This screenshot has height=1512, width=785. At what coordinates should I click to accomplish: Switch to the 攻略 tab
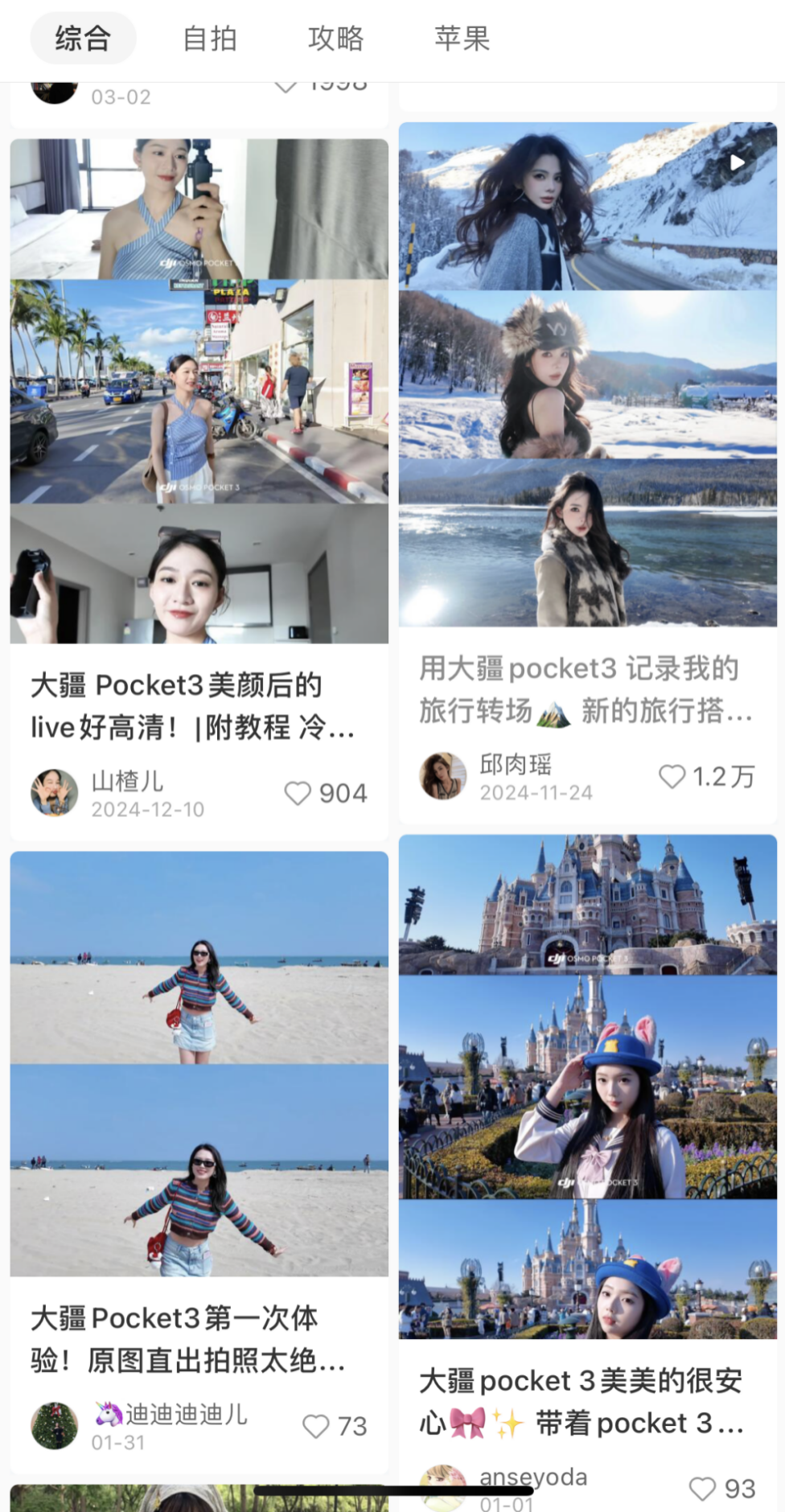click(336, 39)
